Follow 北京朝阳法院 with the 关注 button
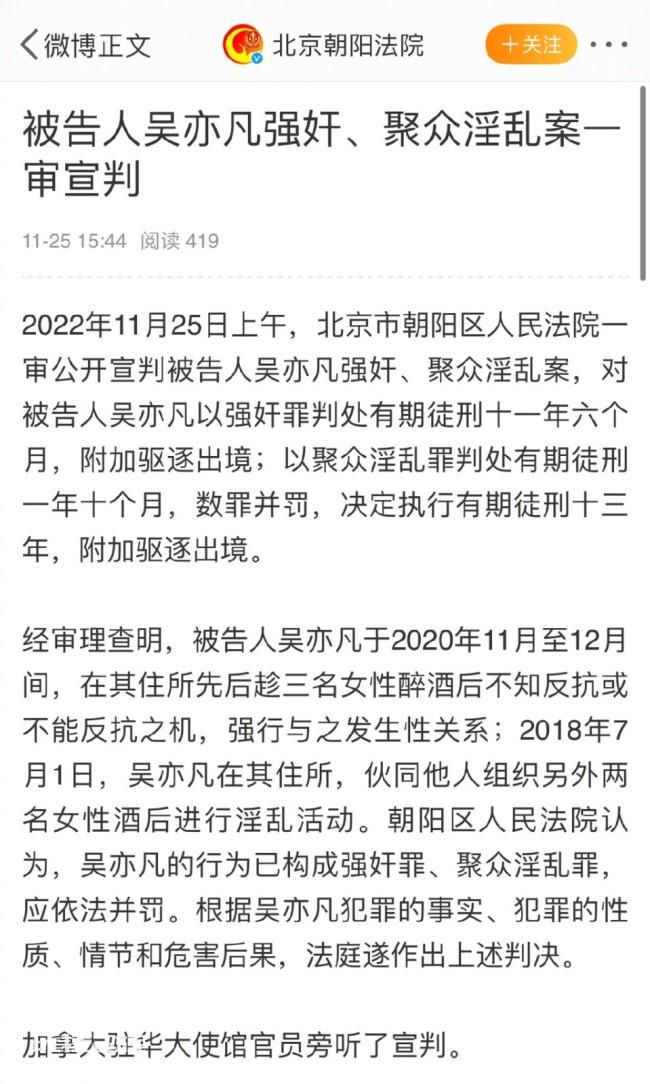650x1084 pixels. pyautogui.click(x=531, y=45)
